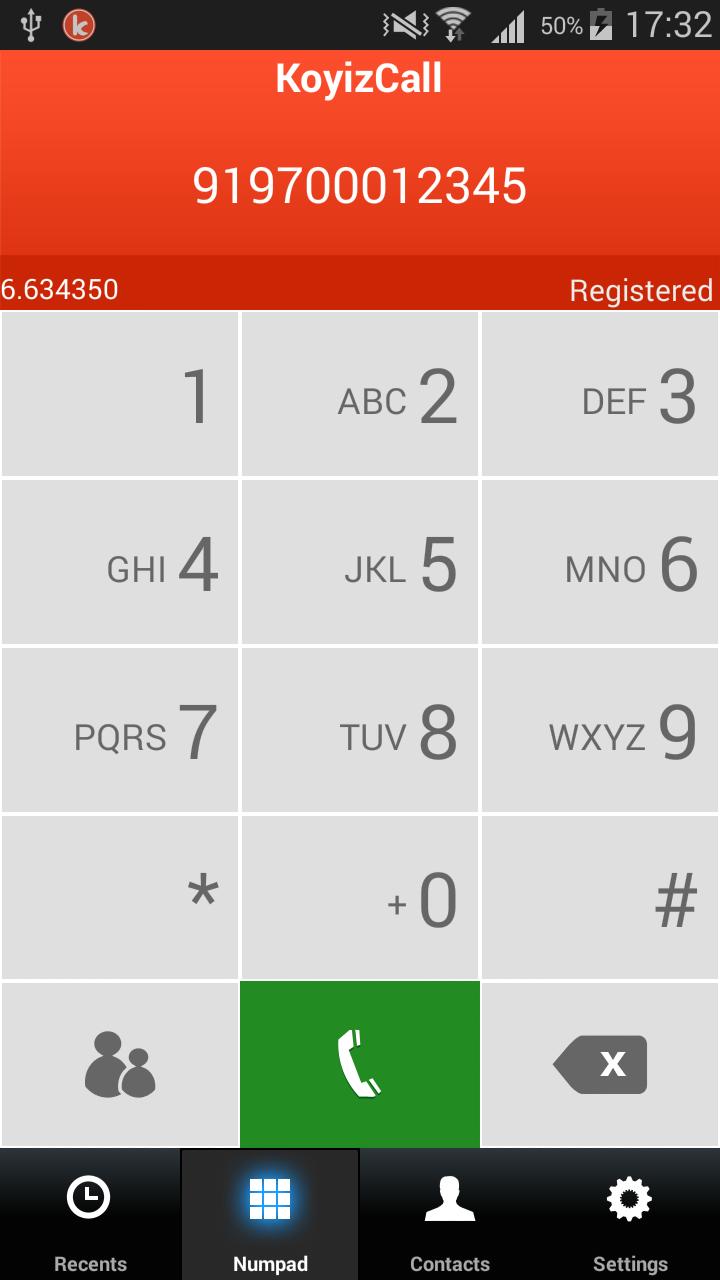Delete the last digit with backspace
The image size is (720, 1280).
(x=600, y=1064)
